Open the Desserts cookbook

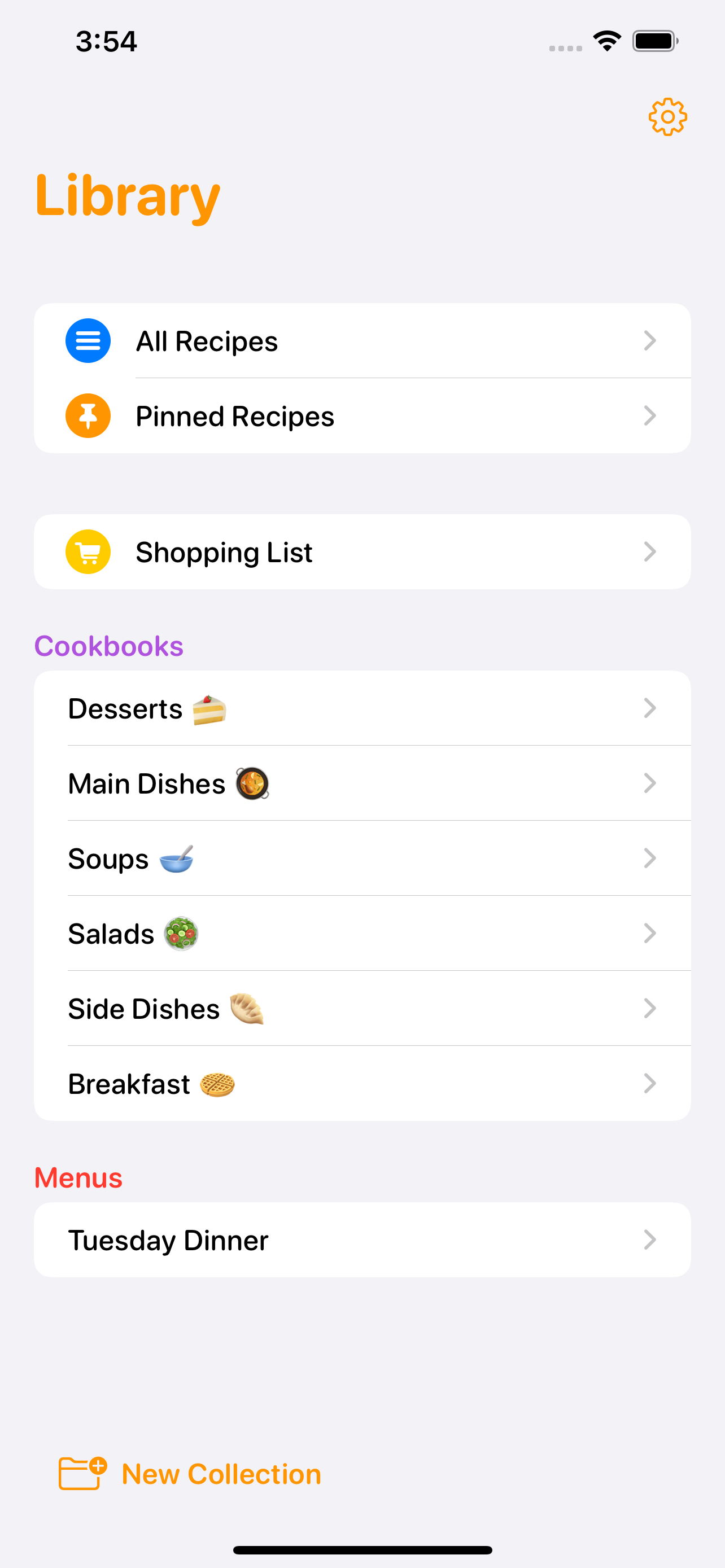tap(362, 708)
